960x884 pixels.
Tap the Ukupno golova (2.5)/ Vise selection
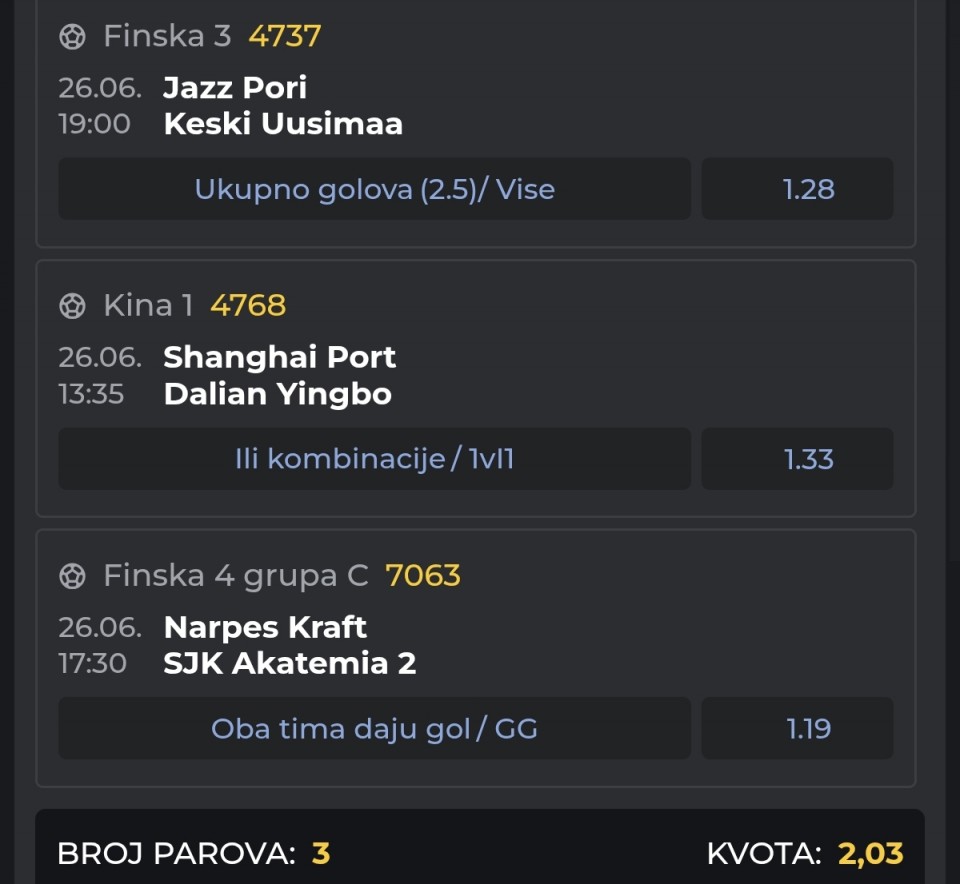click(x=374, y=189)
